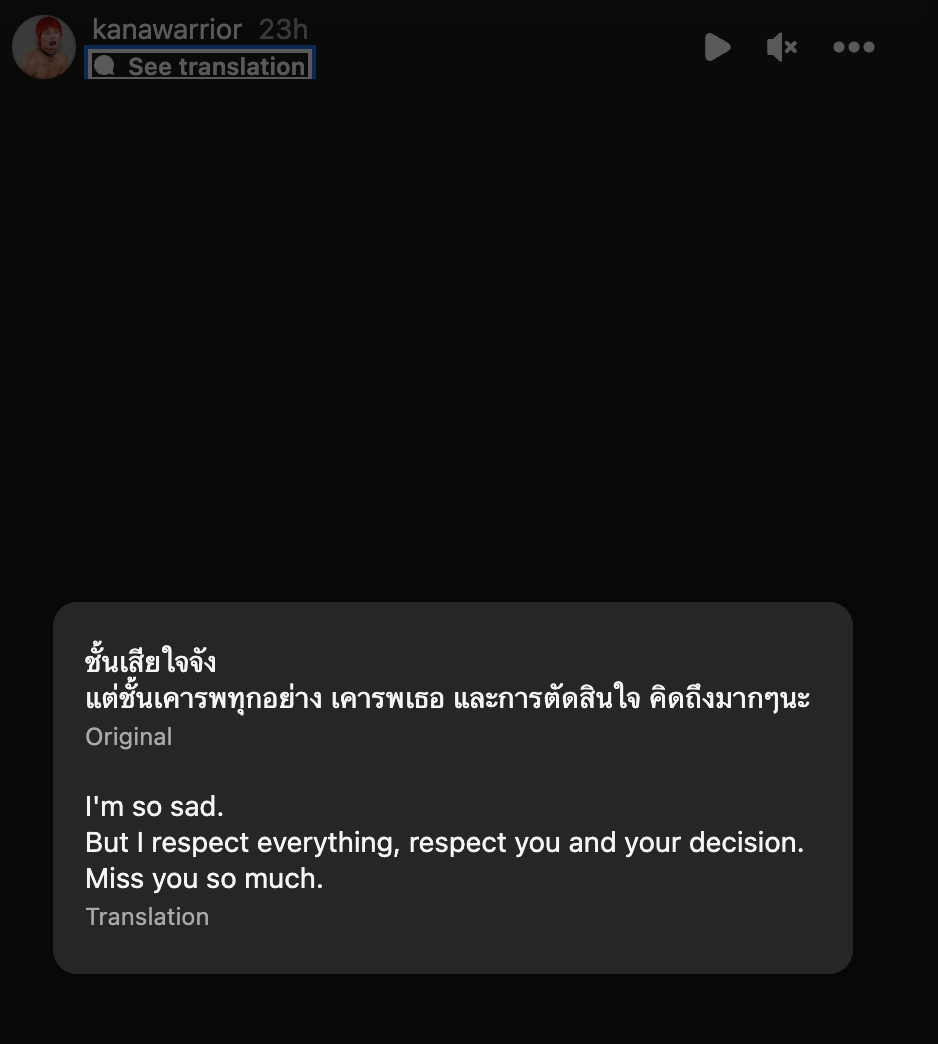Unmute the story audio
The width and height of the screenshot is (938, 1044).
tap(782, 47)
